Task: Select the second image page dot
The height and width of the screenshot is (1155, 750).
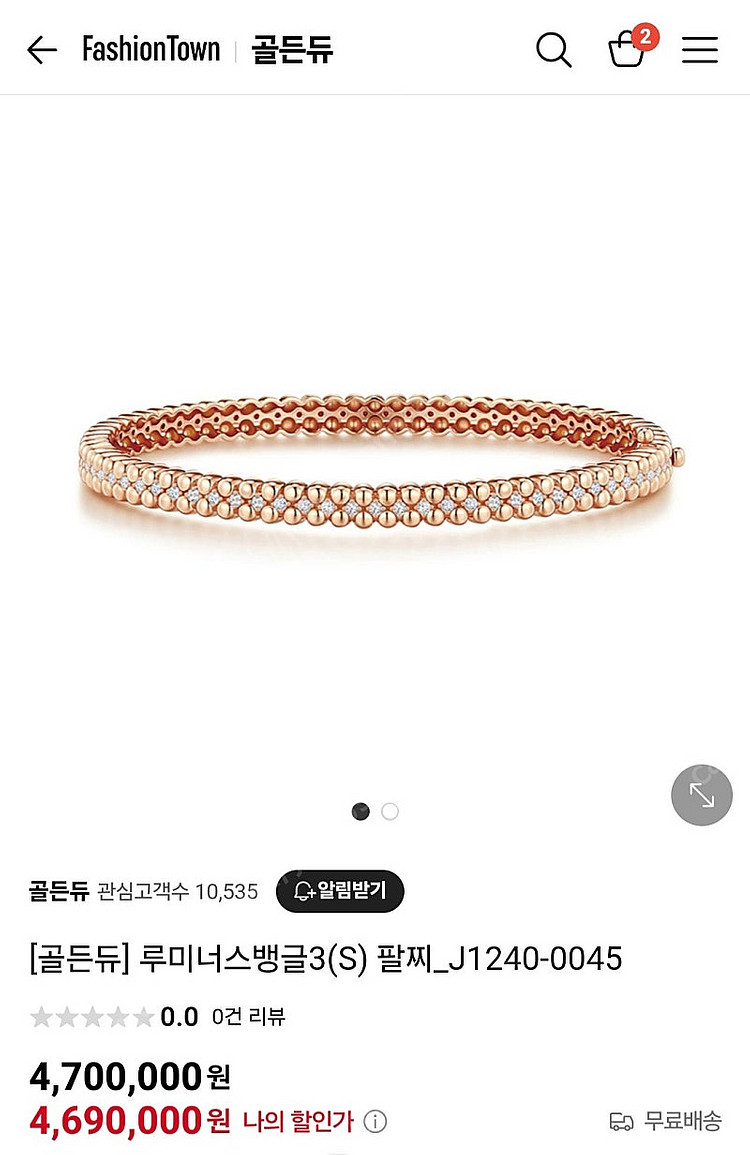Action: click(390, 811)
